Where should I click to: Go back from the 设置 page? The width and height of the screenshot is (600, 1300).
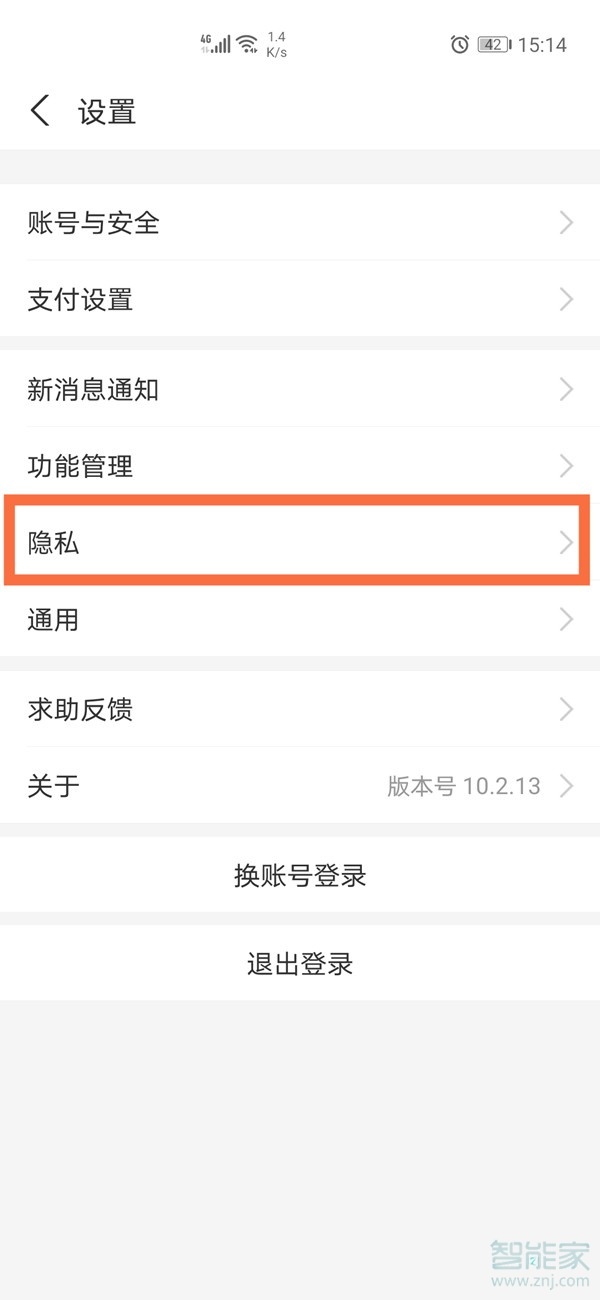(x=40, y=111)
